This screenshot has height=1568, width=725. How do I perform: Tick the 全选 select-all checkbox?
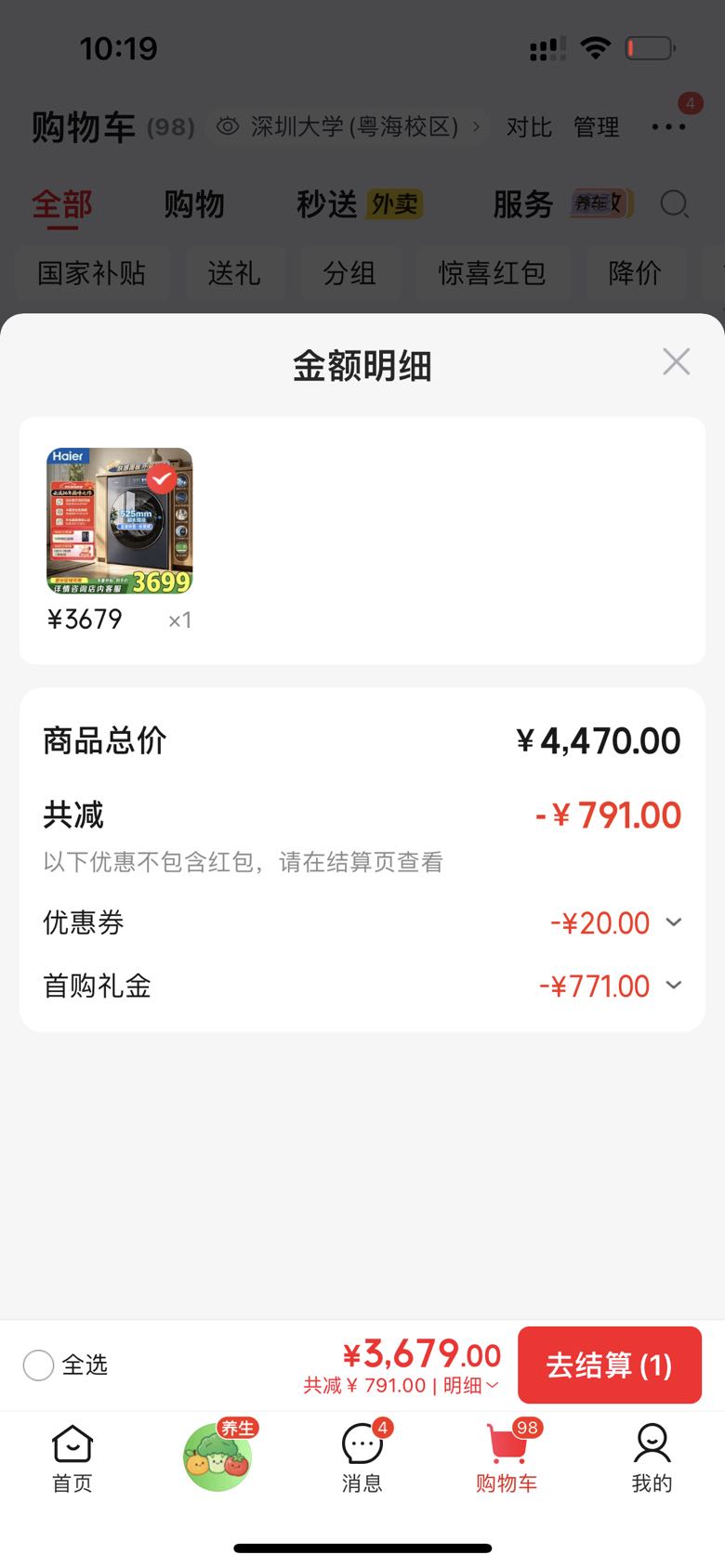pos(38,1365)
